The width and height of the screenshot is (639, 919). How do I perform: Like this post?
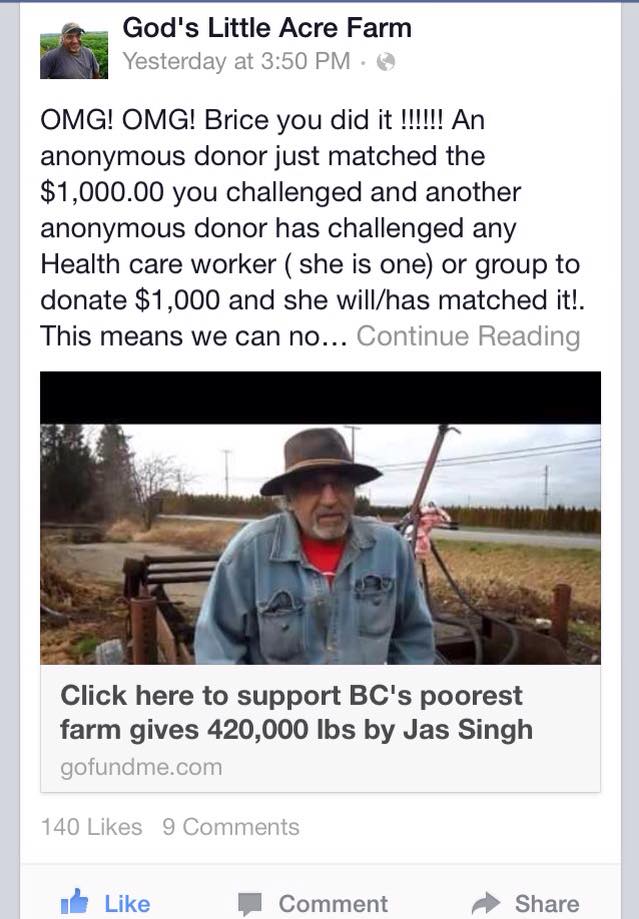point(105,903)
